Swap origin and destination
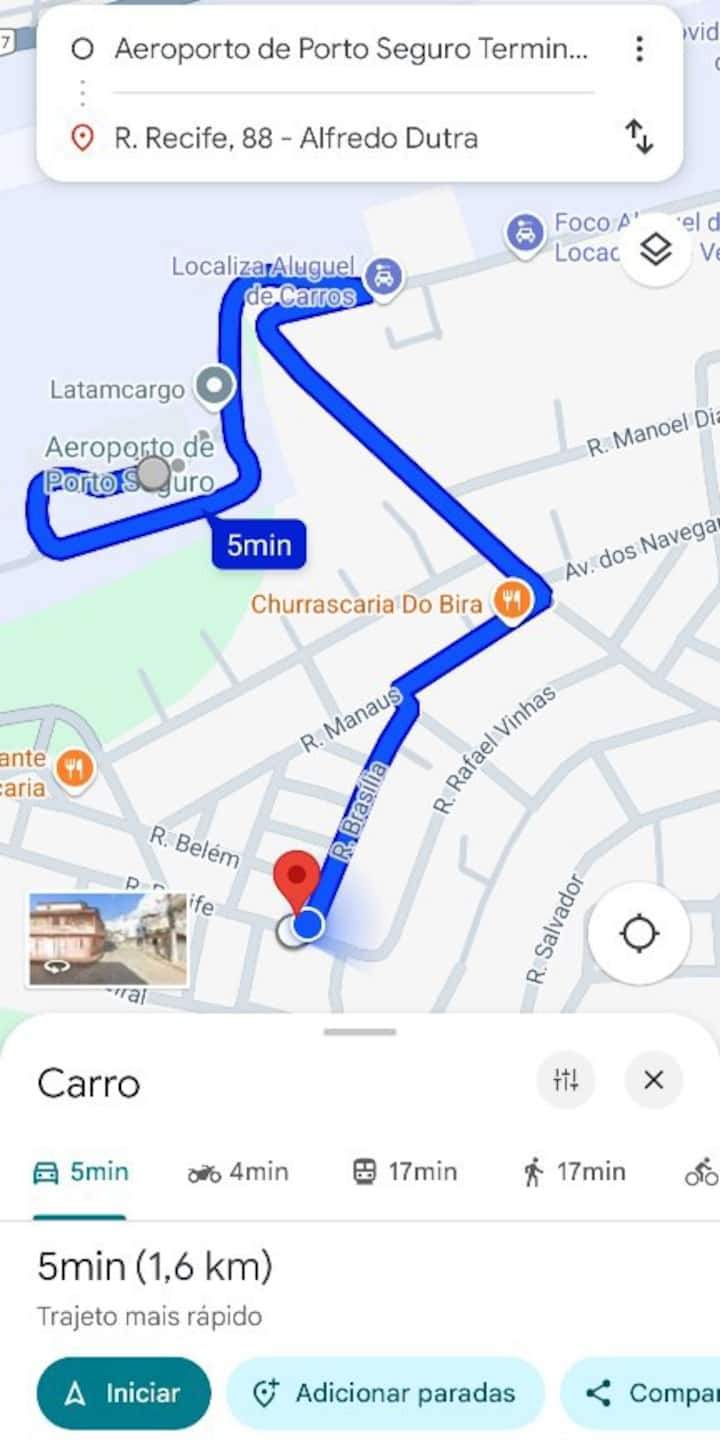The width and height of the screenshot is (720, 1442). [640, 137]
